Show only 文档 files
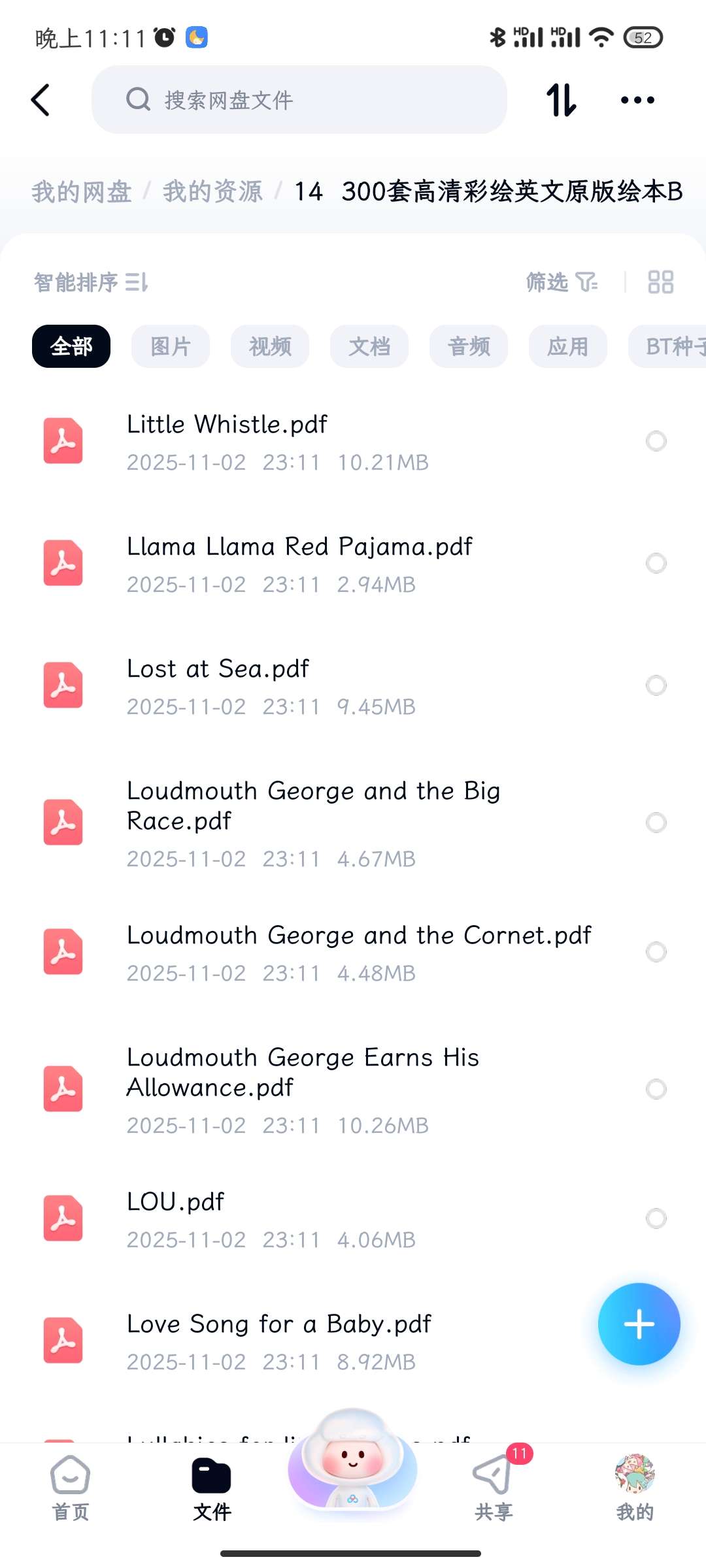The width and height of the screenshot is (706, 1568). coord(369,346)
